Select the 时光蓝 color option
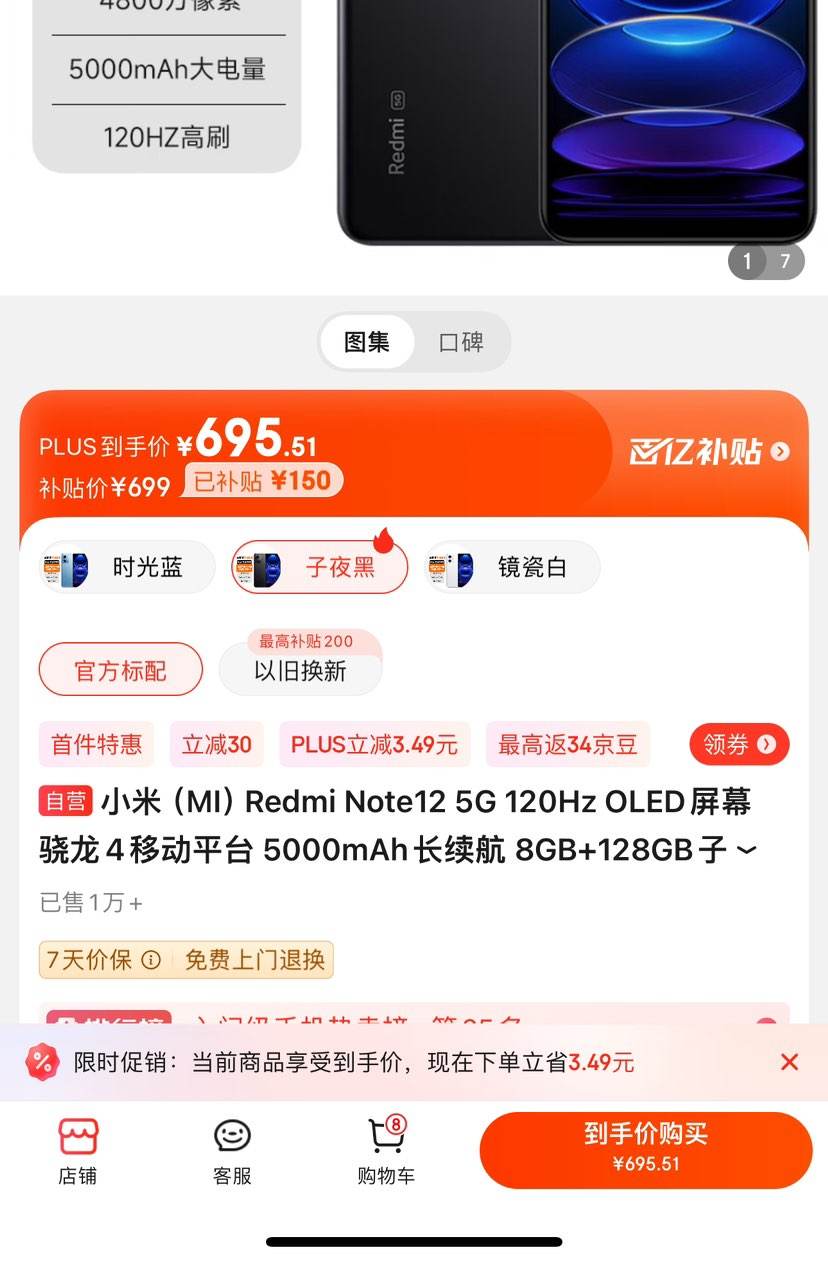The height and width of the screenshot is (1262, 828). [125, 567]
